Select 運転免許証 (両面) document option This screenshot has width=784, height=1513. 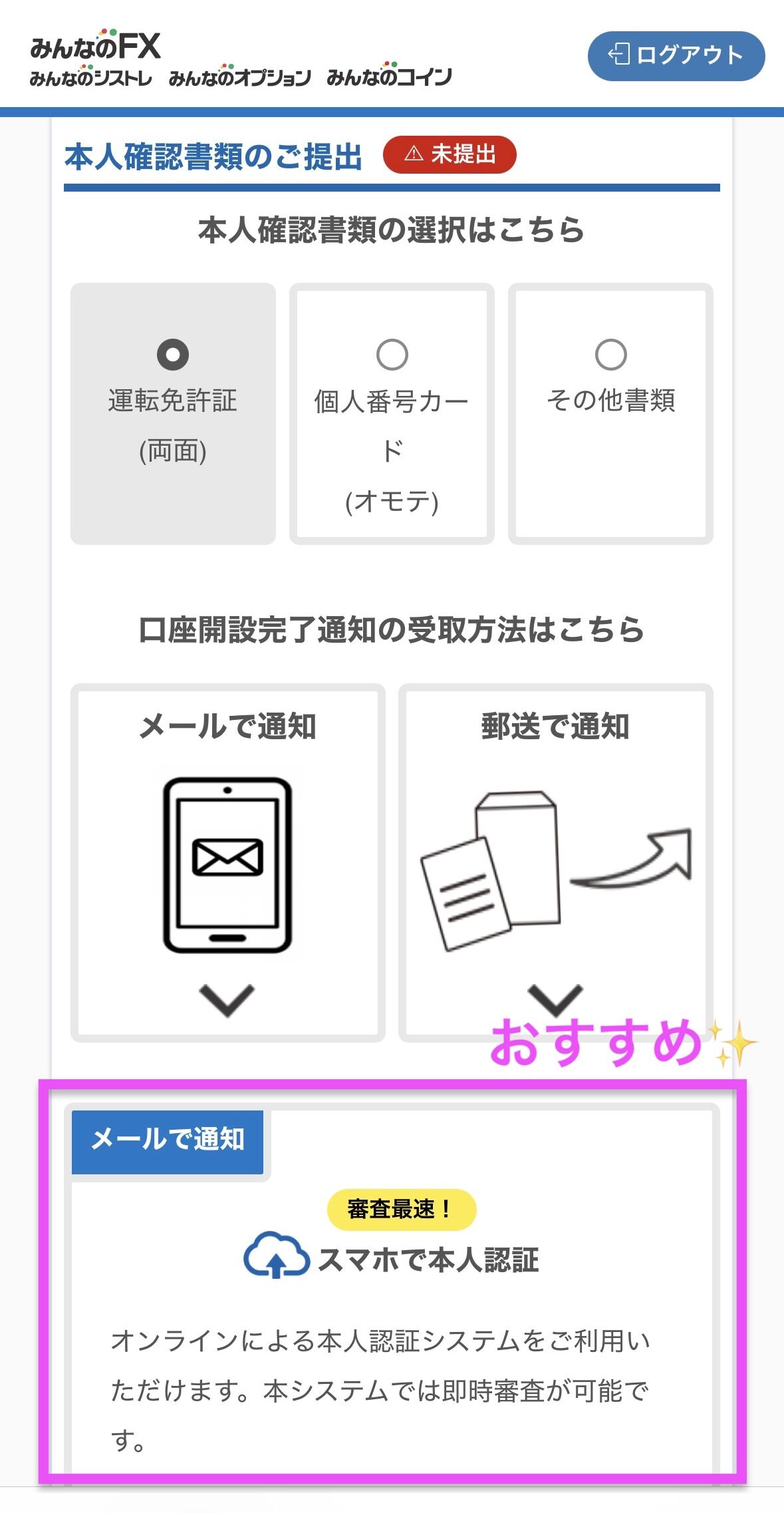coord(173,413)
